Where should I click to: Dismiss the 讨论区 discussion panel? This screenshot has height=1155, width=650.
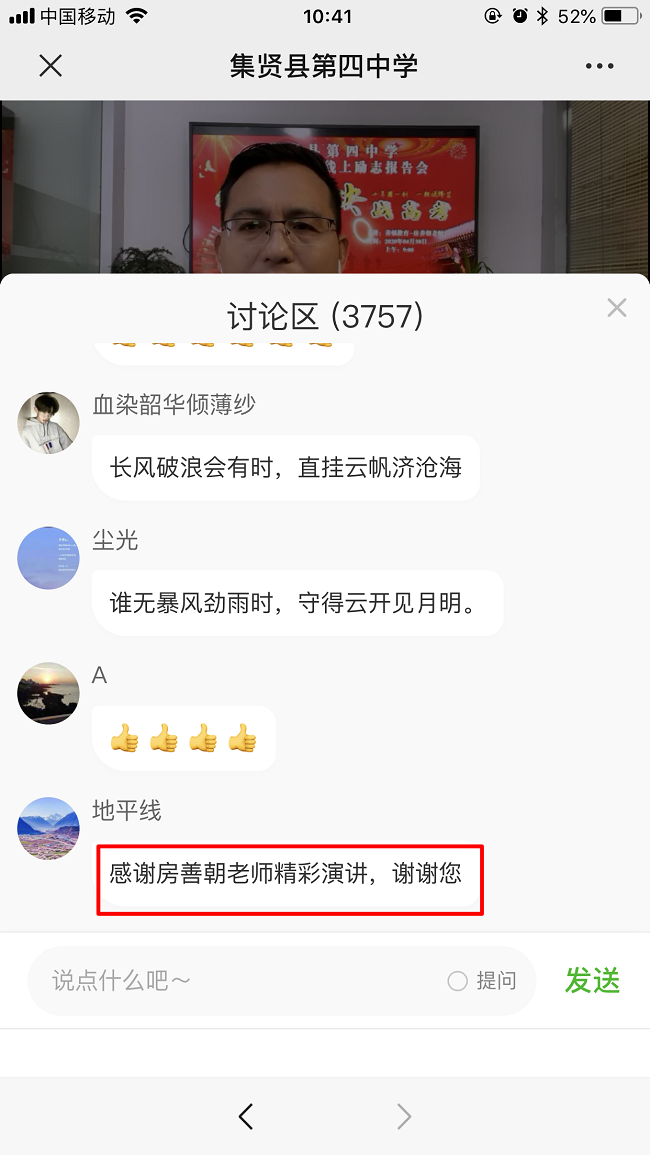coord(617,308)
